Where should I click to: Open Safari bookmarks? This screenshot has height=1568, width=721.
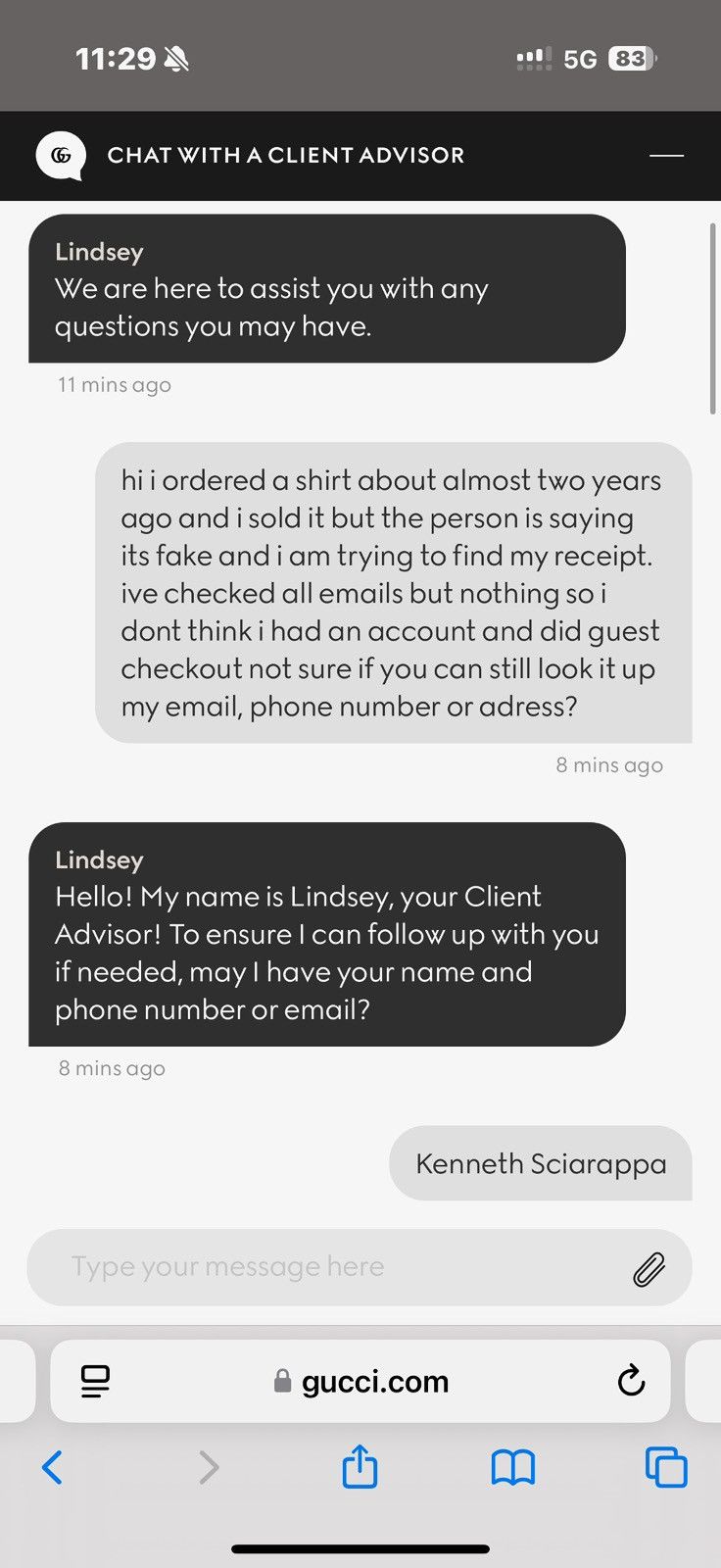pyautogui.click(x=512, y=1468)
